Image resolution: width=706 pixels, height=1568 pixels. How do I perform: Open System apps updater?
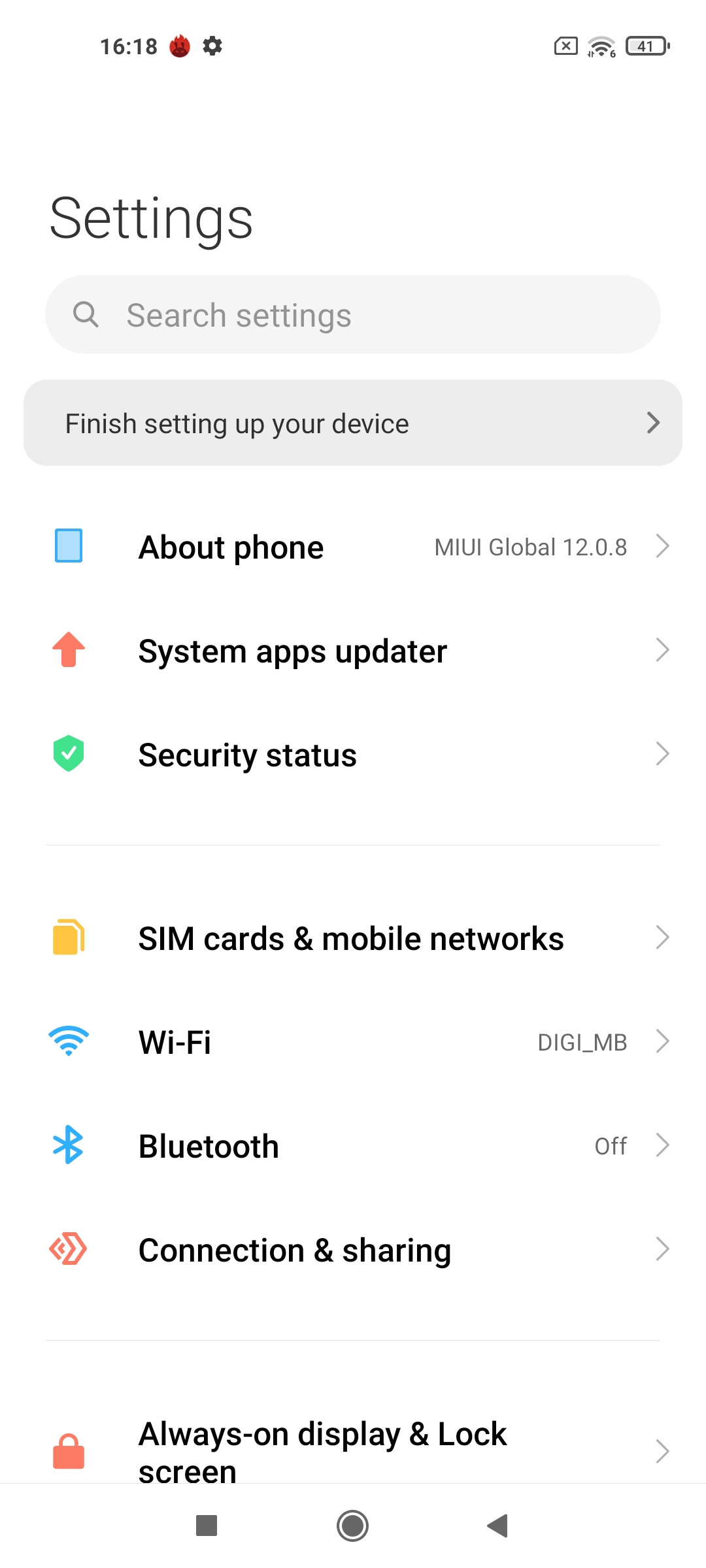(x=353, y=650)
